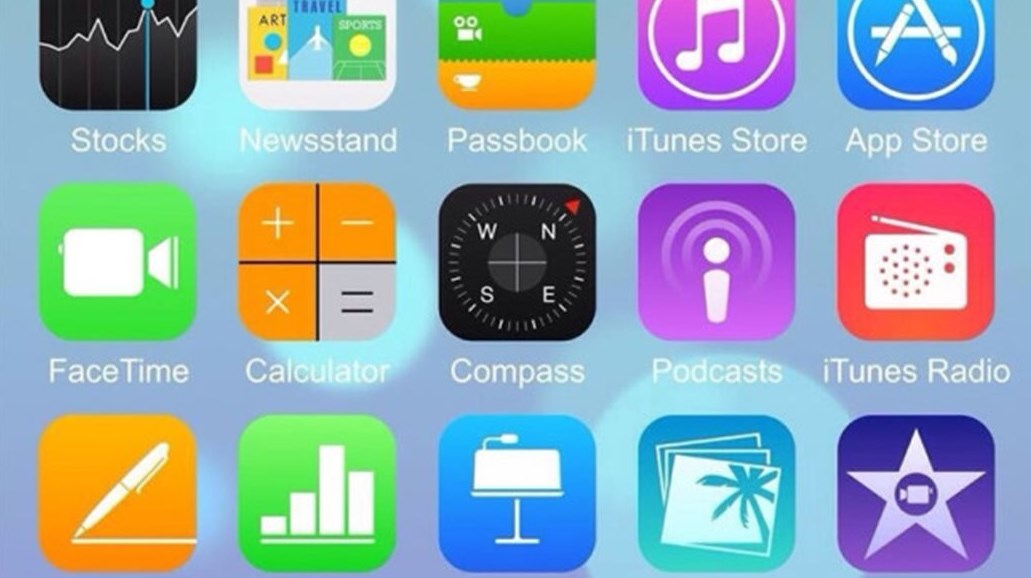
Task: Launch the App Store
Action: point(915,52)
